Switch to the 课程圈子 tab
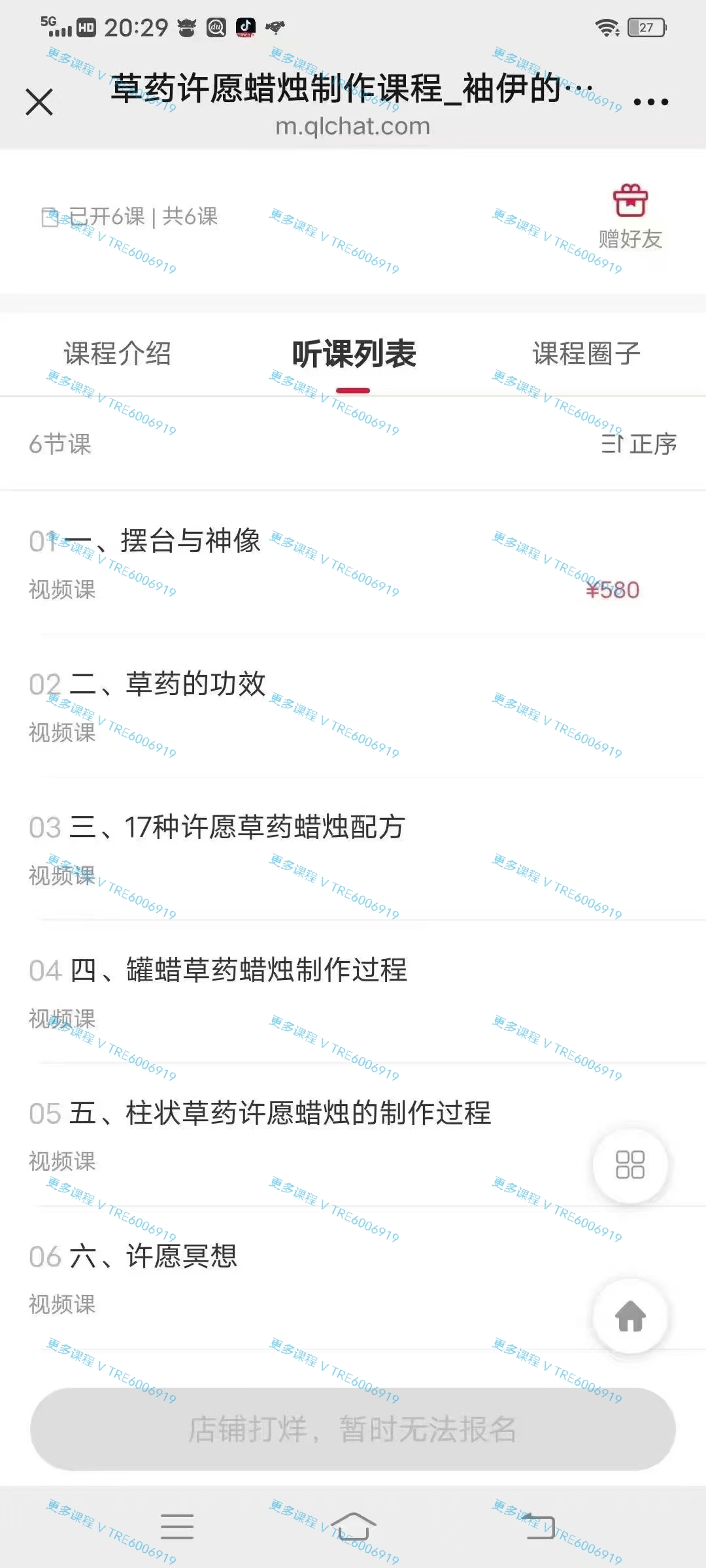706x1568 pixels. [586, 353]
